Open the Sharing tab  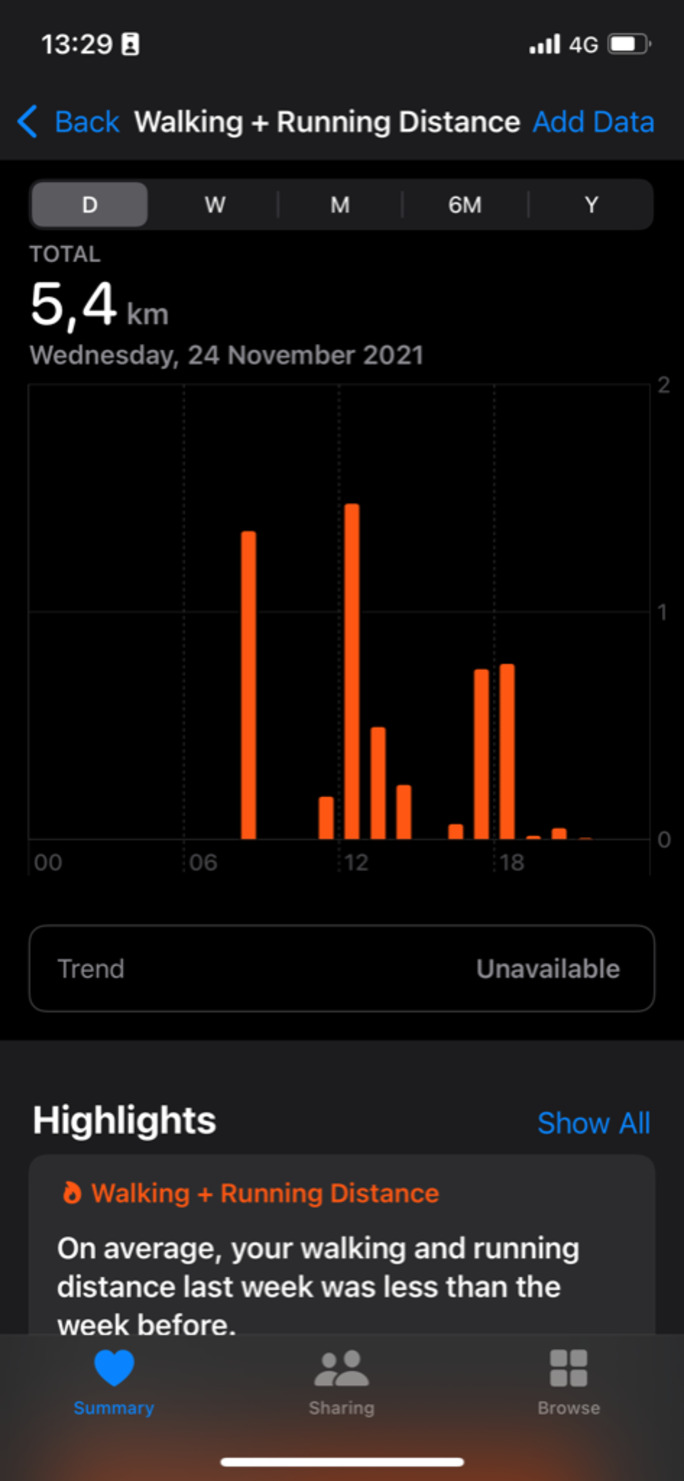click(341, 1382)
